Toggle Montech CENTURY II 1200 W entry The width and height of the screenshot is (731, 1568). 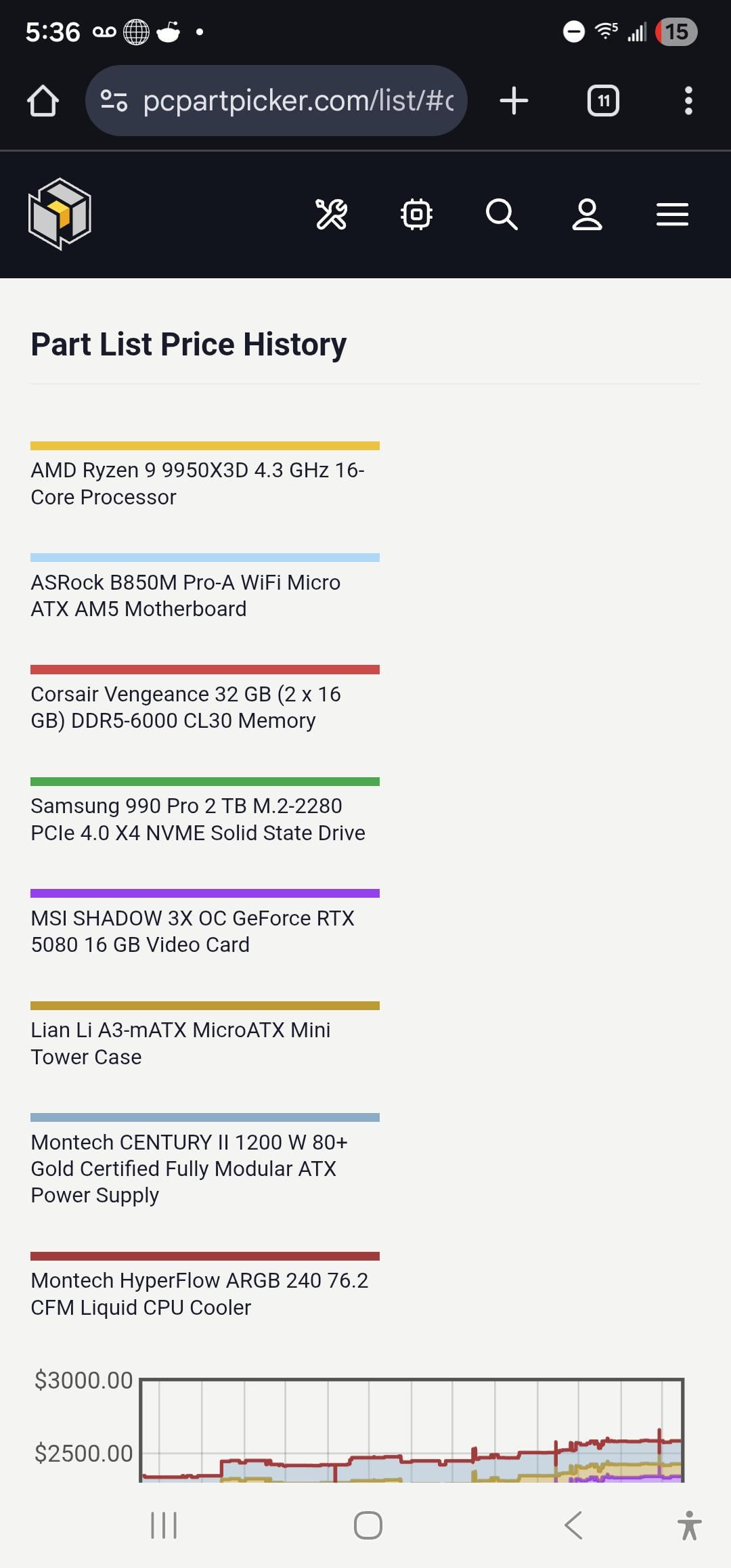[189, 1168]
